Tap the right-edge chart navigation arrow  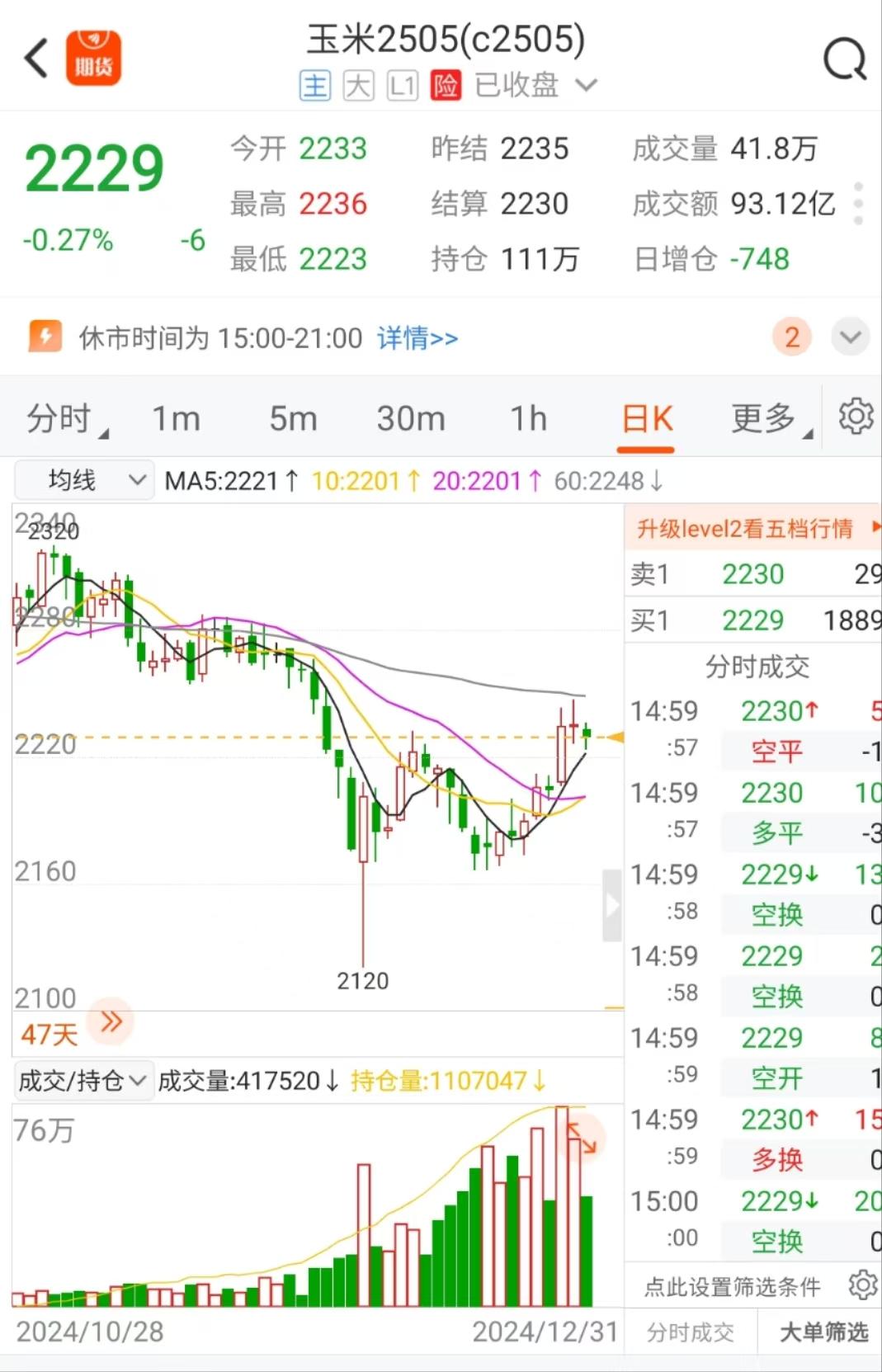point(611,903)
